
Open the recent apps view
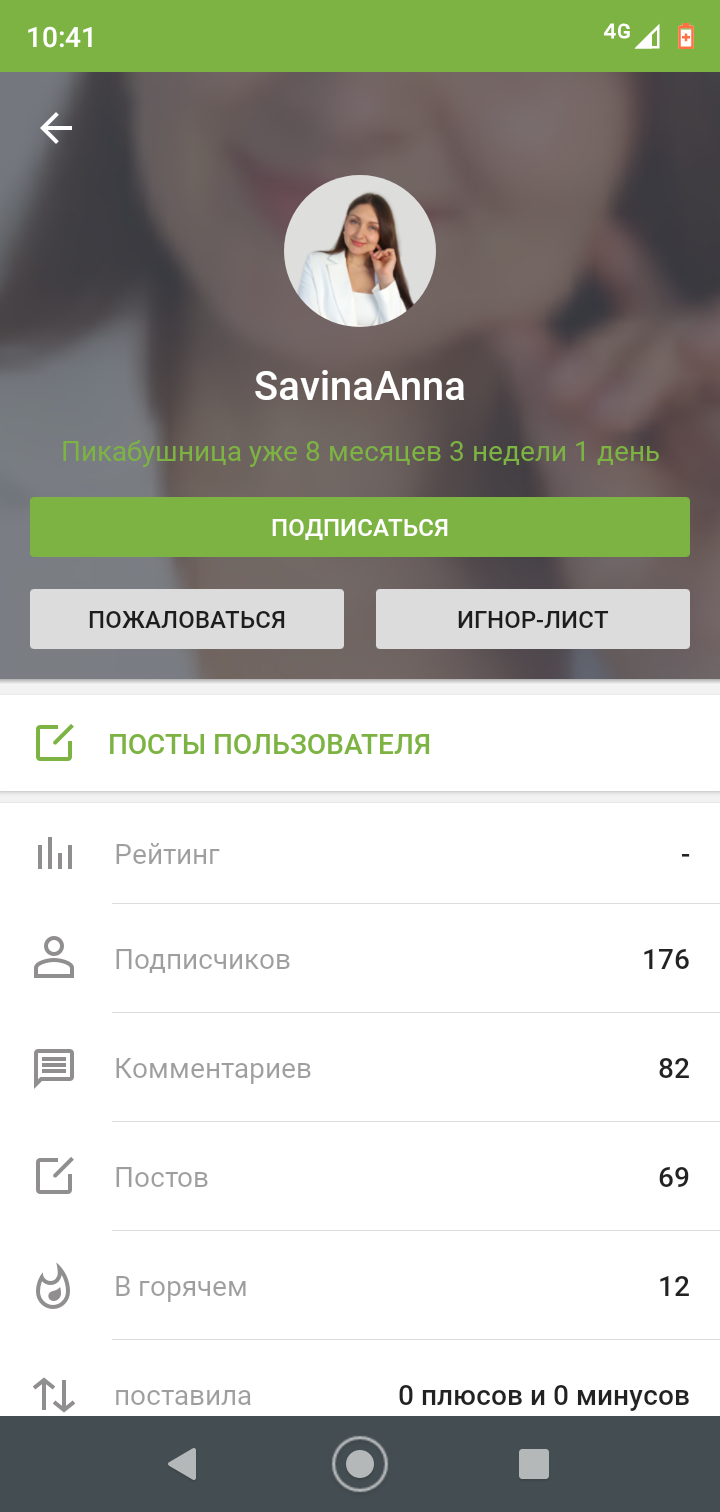[x=534, y=1464]
